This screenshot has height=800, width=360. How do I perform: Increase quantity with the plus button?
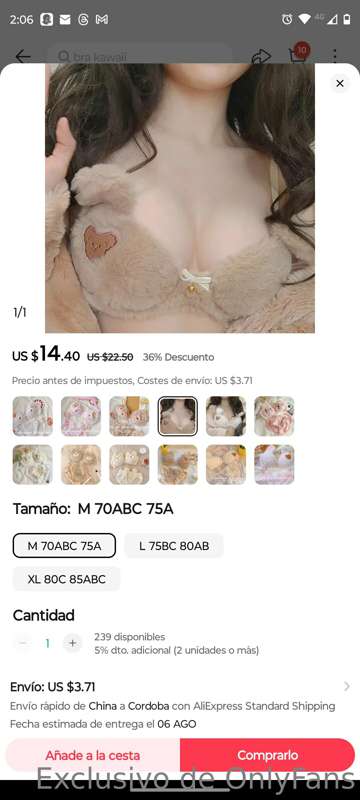(x=72, y=643)
